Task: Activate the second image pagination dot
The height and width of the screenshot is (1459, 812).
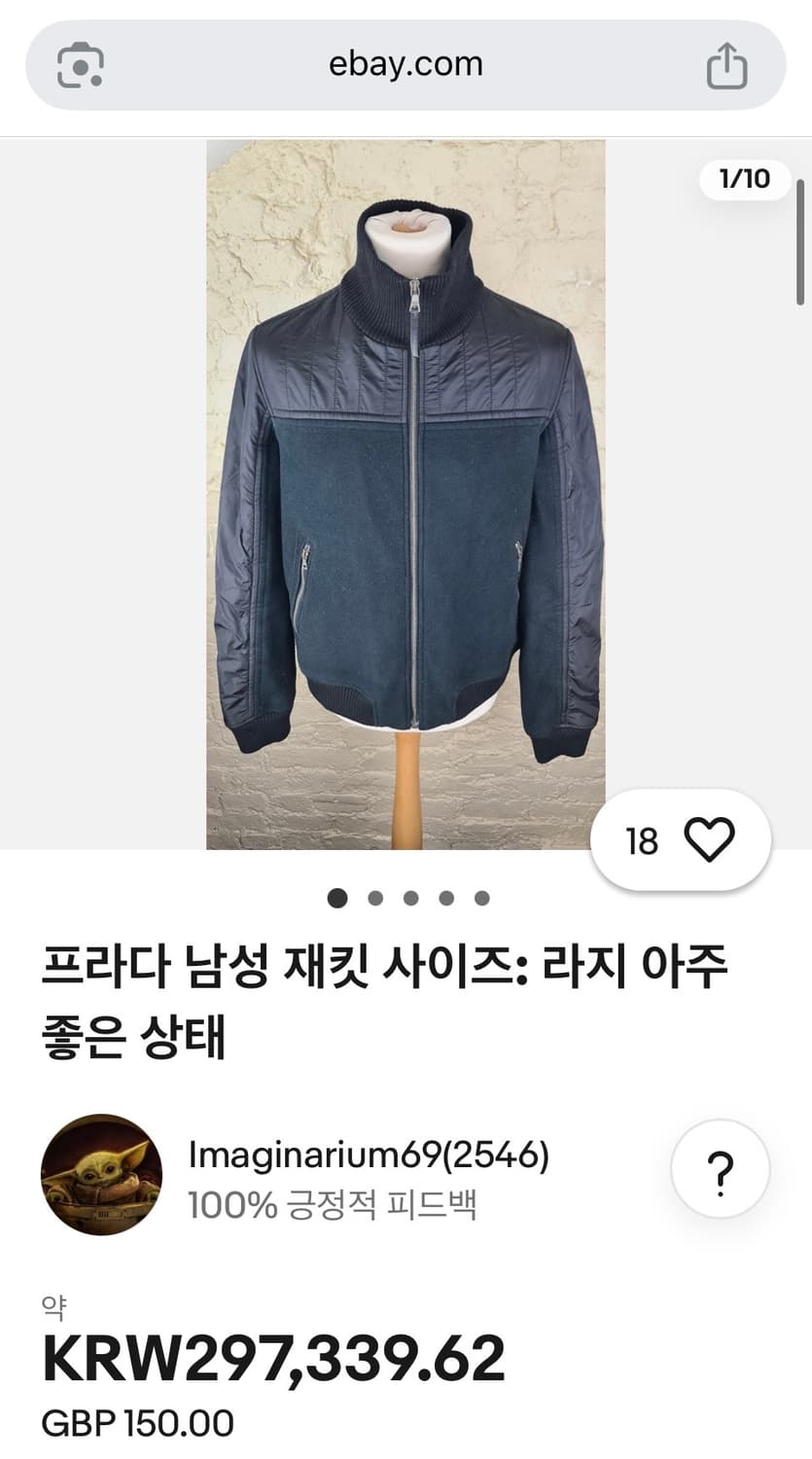Action: pos(372,899)
